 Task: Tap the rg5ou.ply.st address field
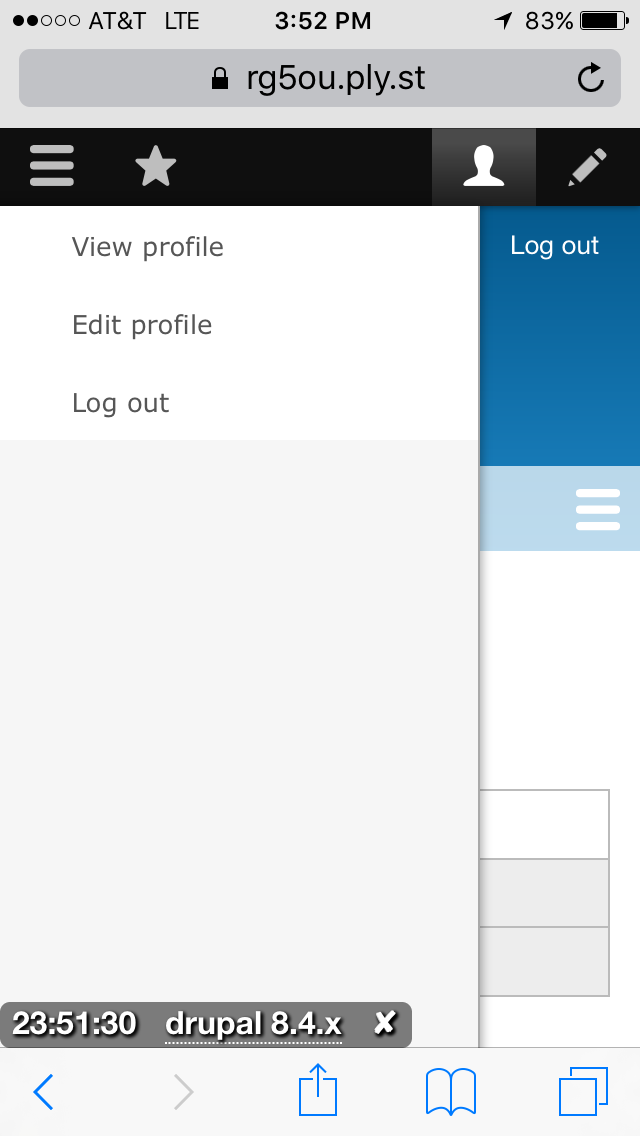coord(320,78)
